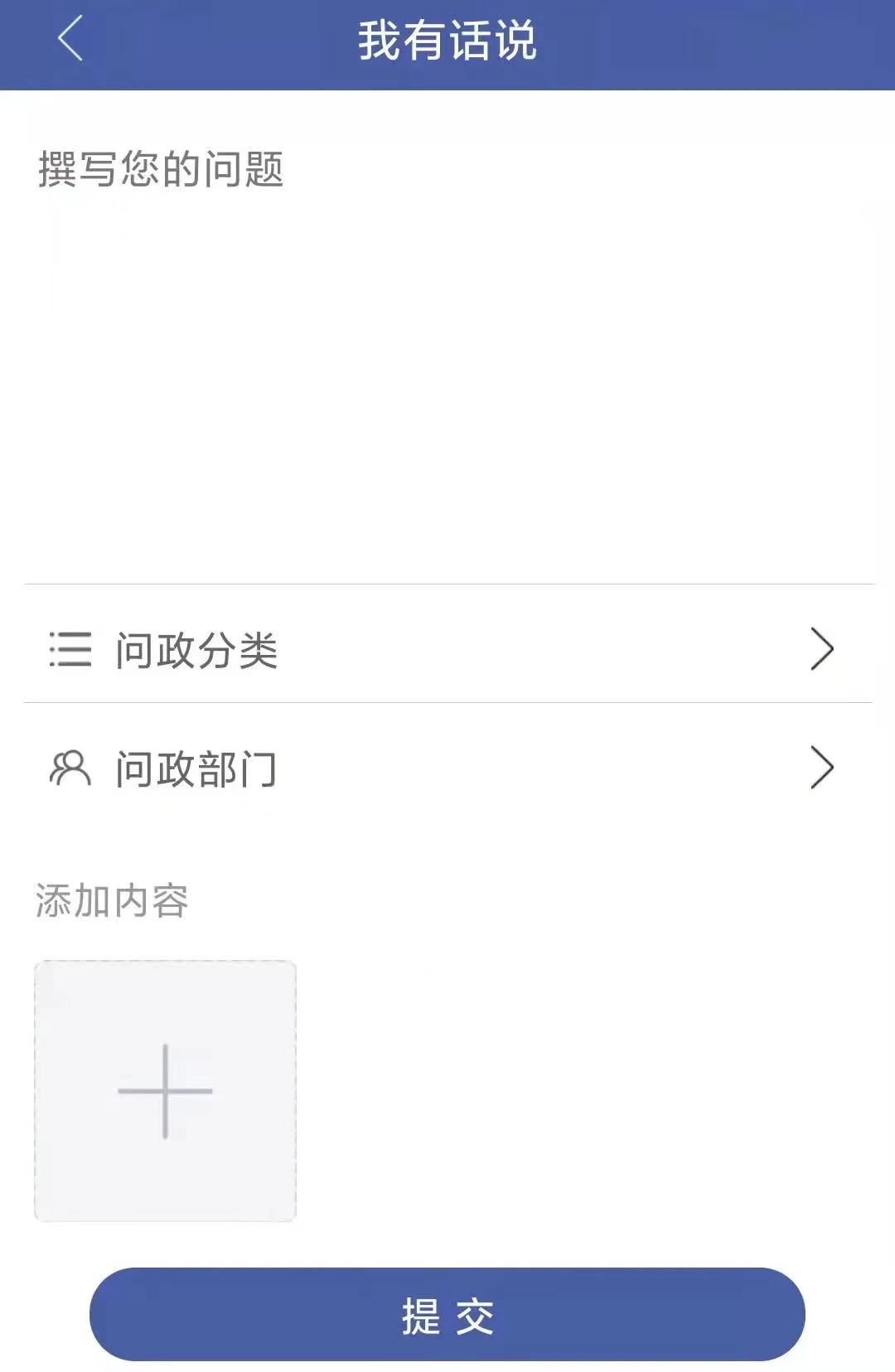Screen dimensions: 895x1372
Task: Focus the 撰写您的问题 text field
Action: [447, 332]
